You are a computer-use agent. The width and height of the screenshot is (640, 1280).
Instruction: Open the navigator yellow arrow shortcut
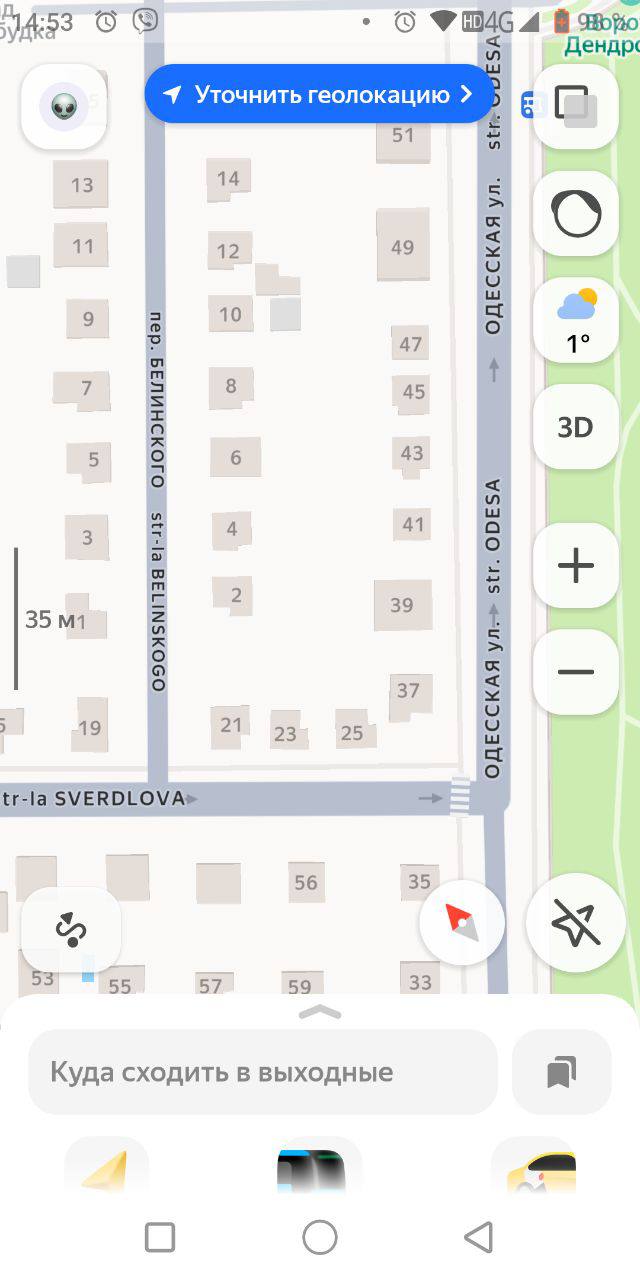106,1170
